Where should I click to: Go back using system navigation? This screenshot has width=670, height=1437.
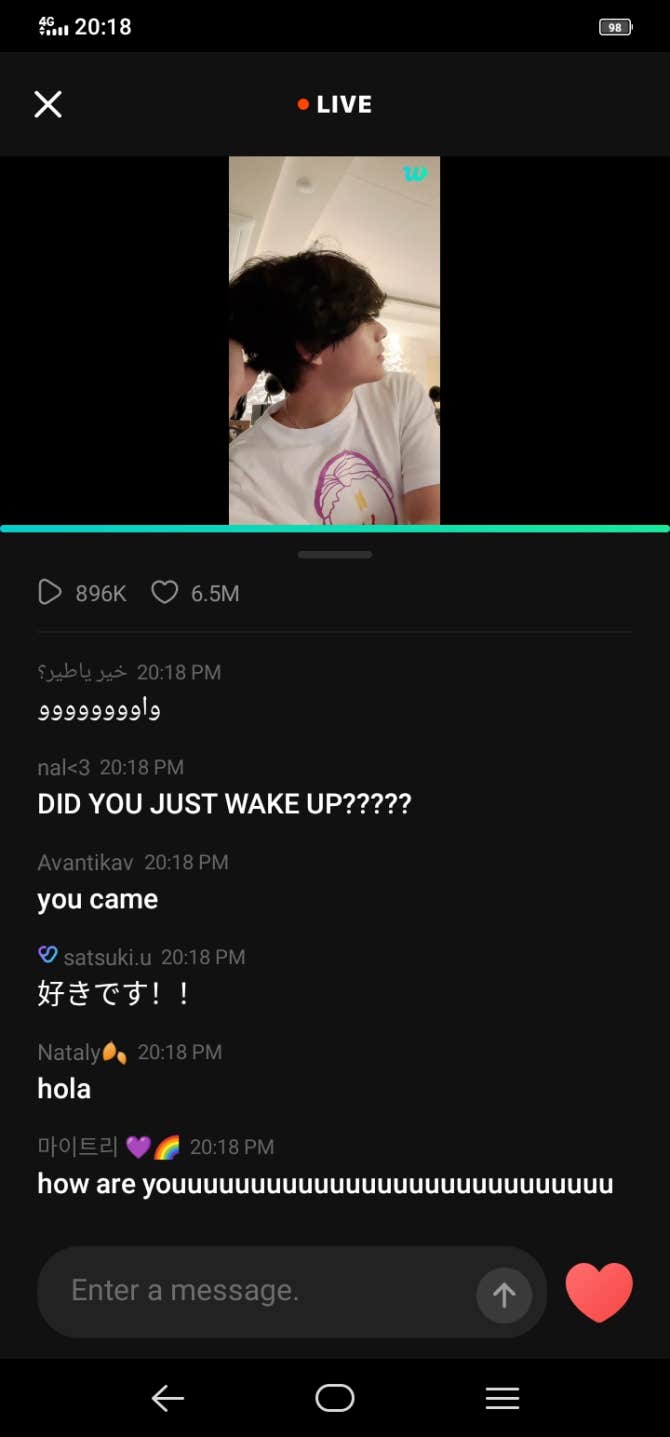click(167, 1398)
